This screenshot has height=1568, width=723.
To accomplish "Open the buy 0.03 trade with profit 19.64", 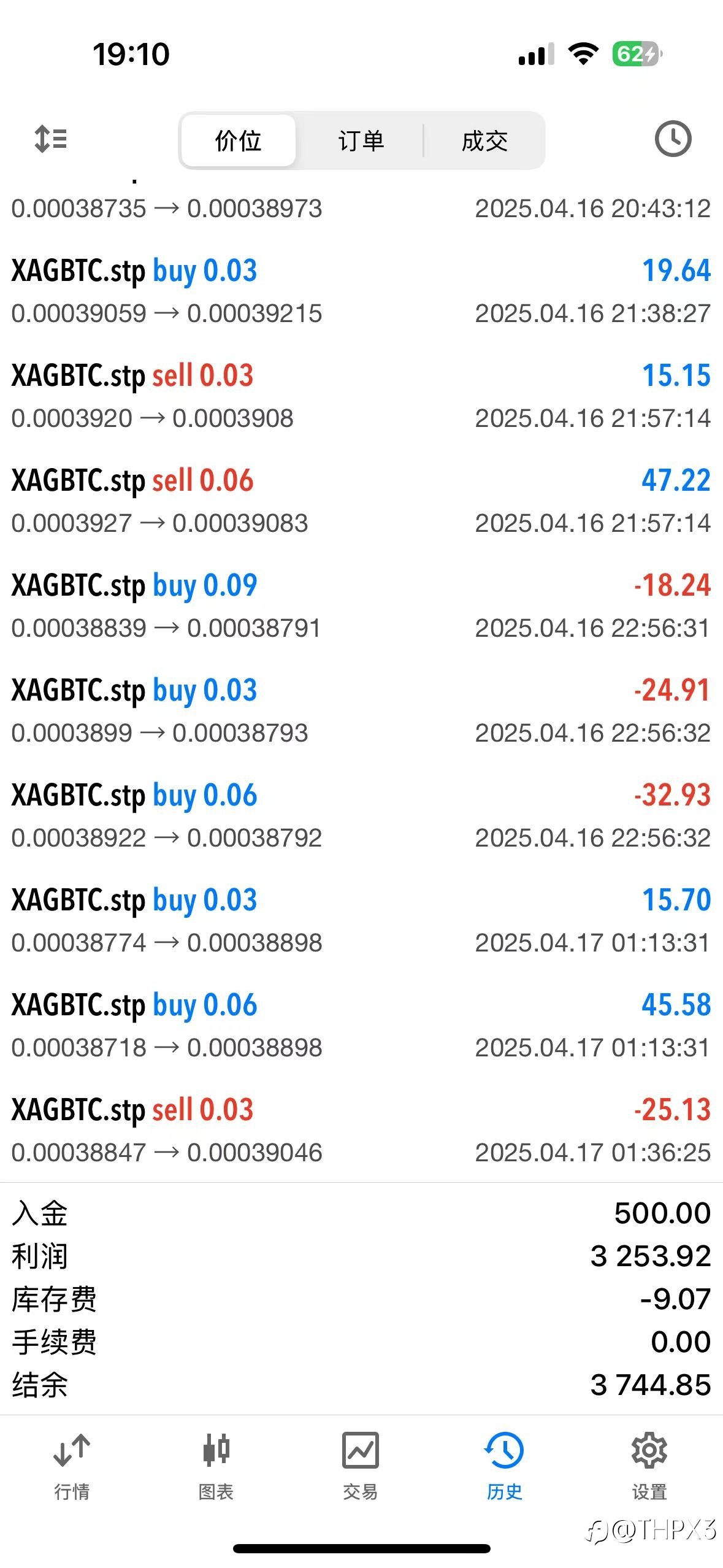I will click(361, 291).
